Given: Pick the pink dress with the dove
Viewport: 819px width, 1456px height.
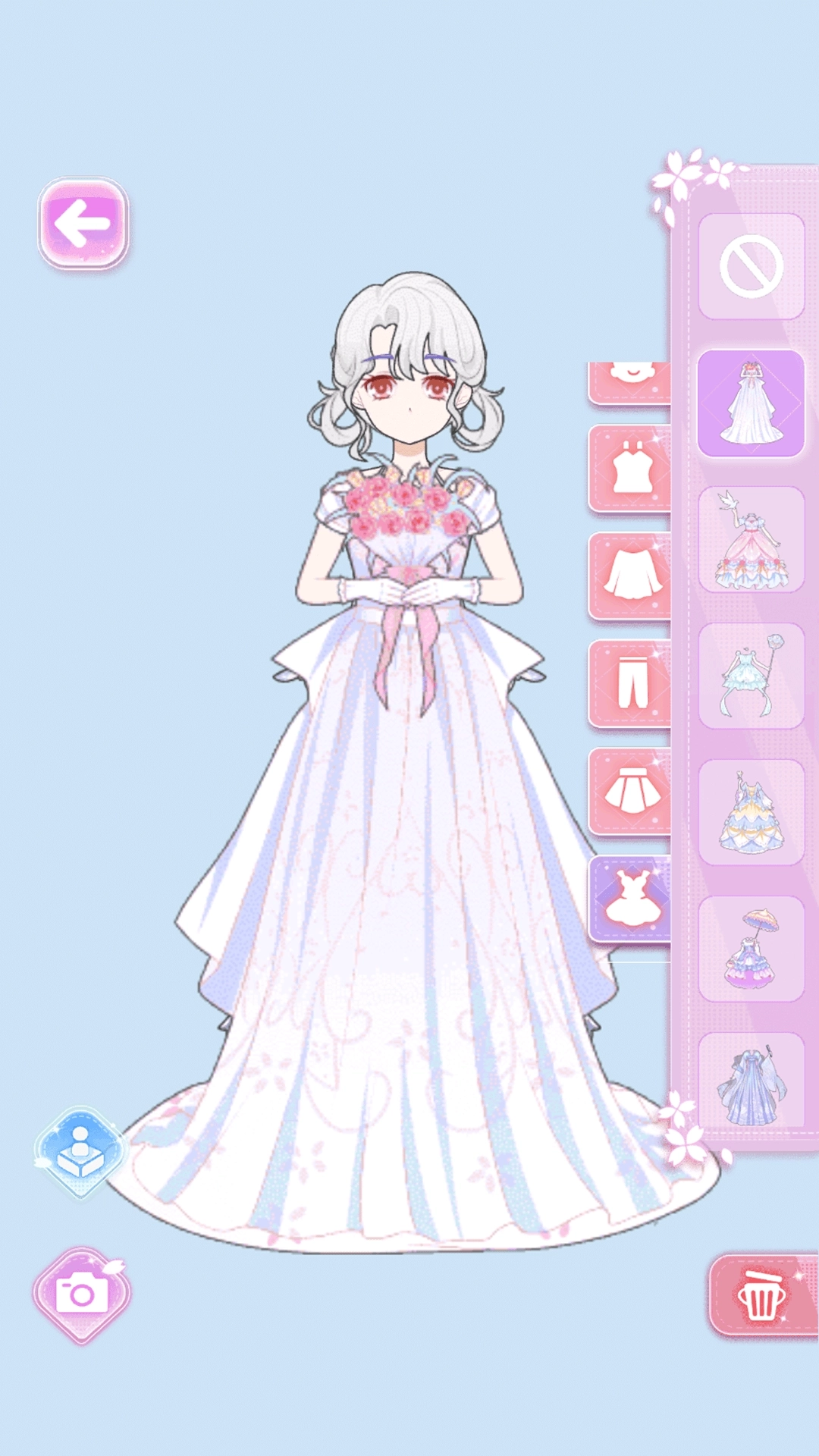Looking at the screenshot, I should pyautogui.click(x=751, y=539).
